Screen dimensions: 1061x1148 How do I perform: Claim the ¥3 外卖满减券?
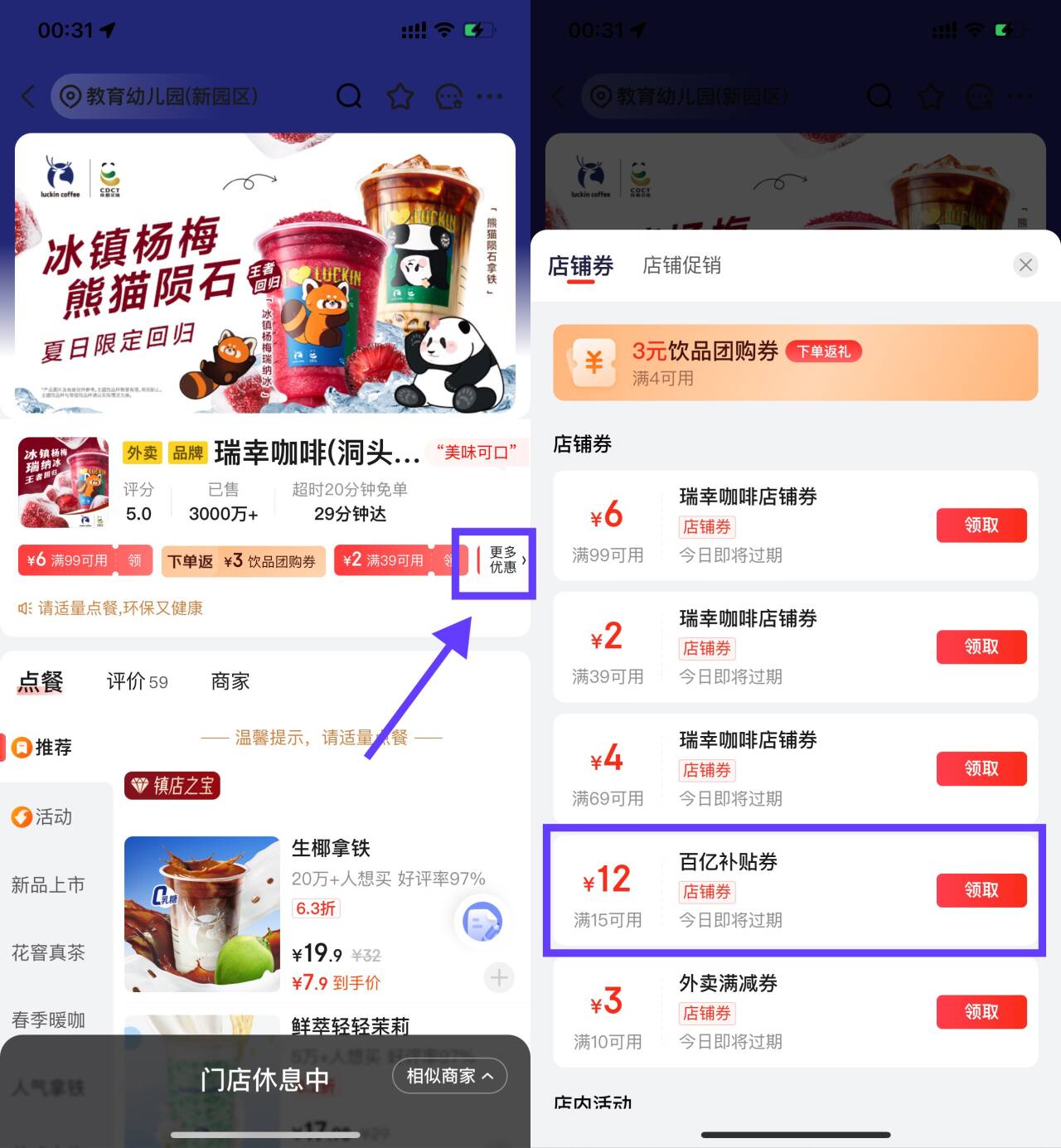(x=981, y=1012)
